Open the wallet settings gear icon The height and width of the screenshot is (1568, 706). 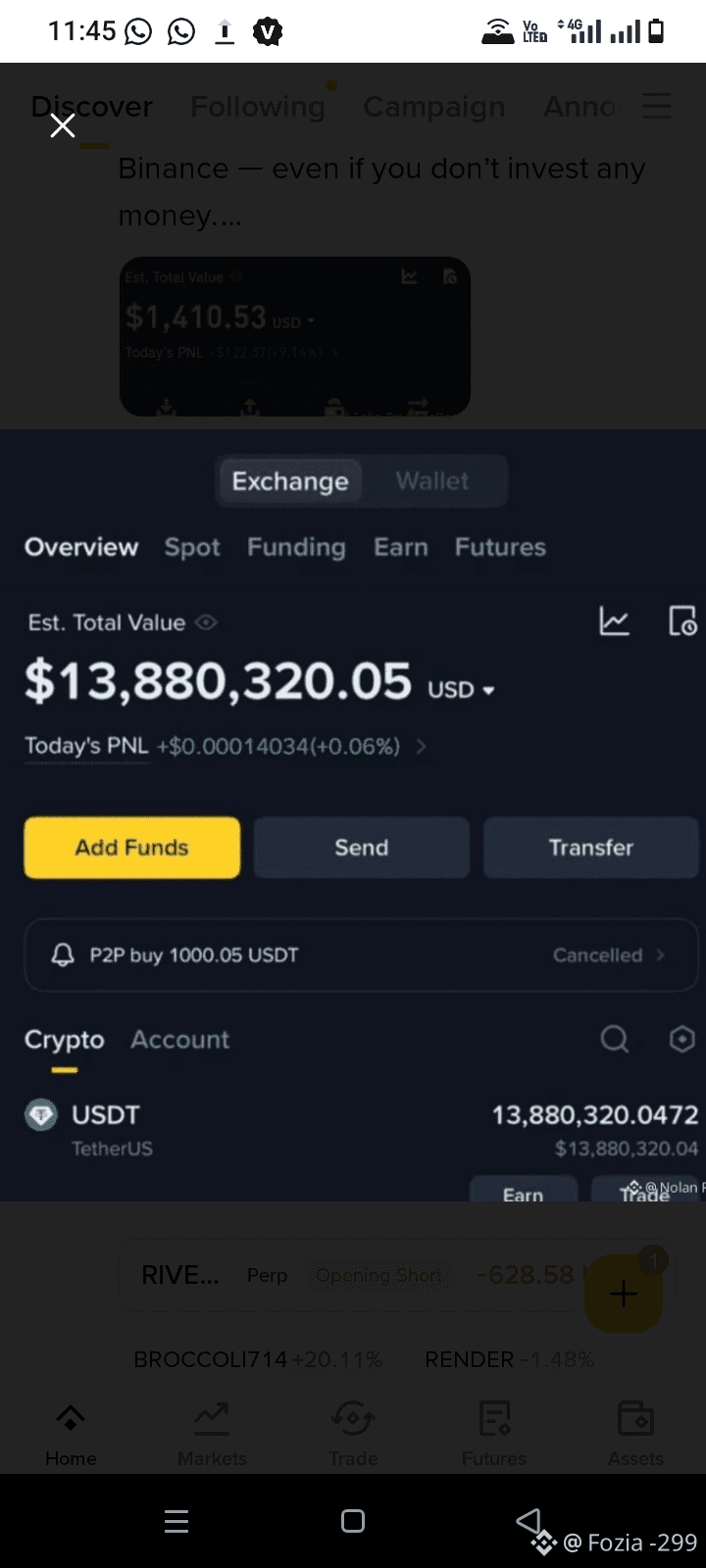pos(682,1040)
